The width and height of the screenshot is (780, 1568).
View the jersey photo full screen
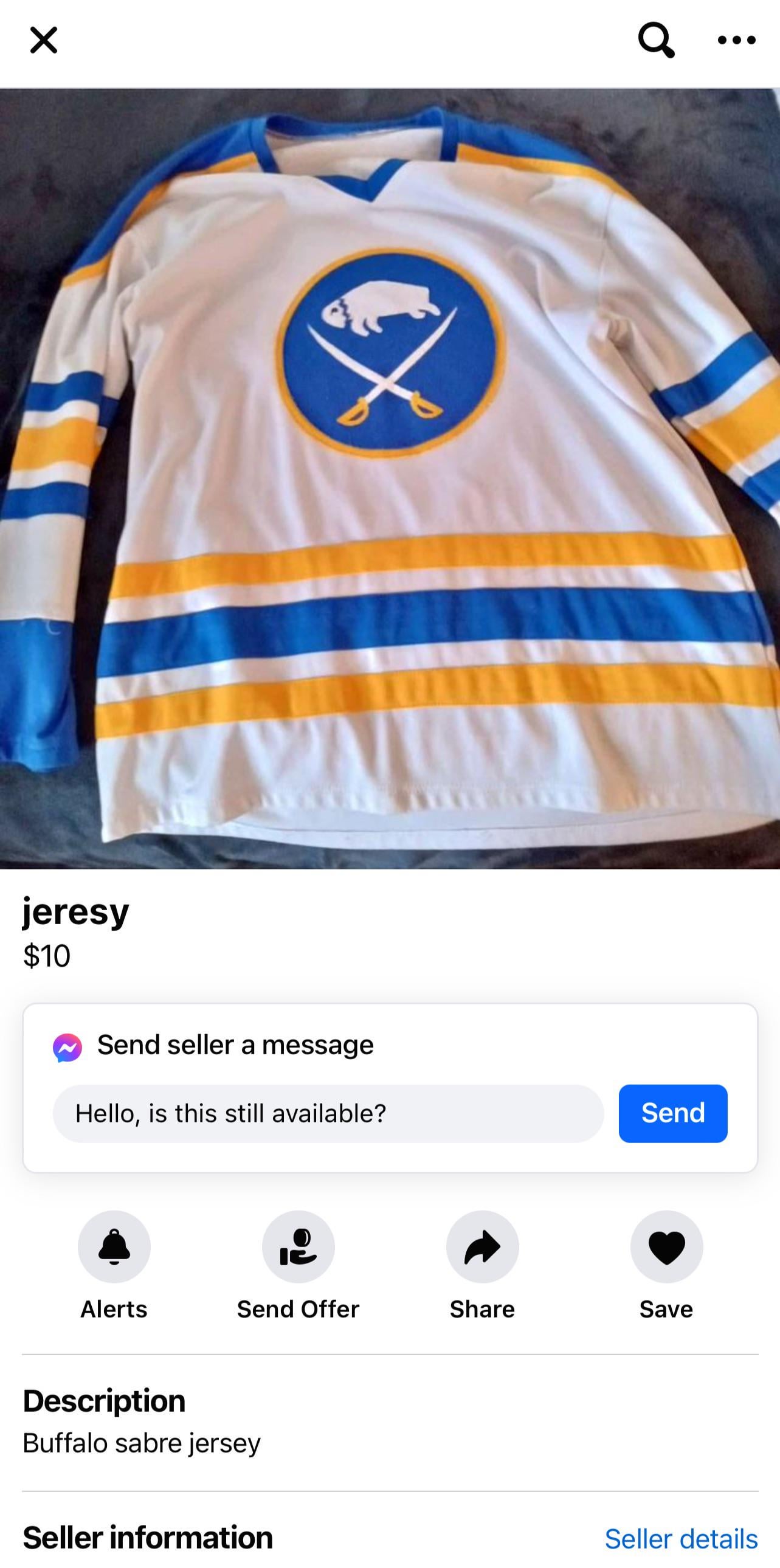(390, 478)
